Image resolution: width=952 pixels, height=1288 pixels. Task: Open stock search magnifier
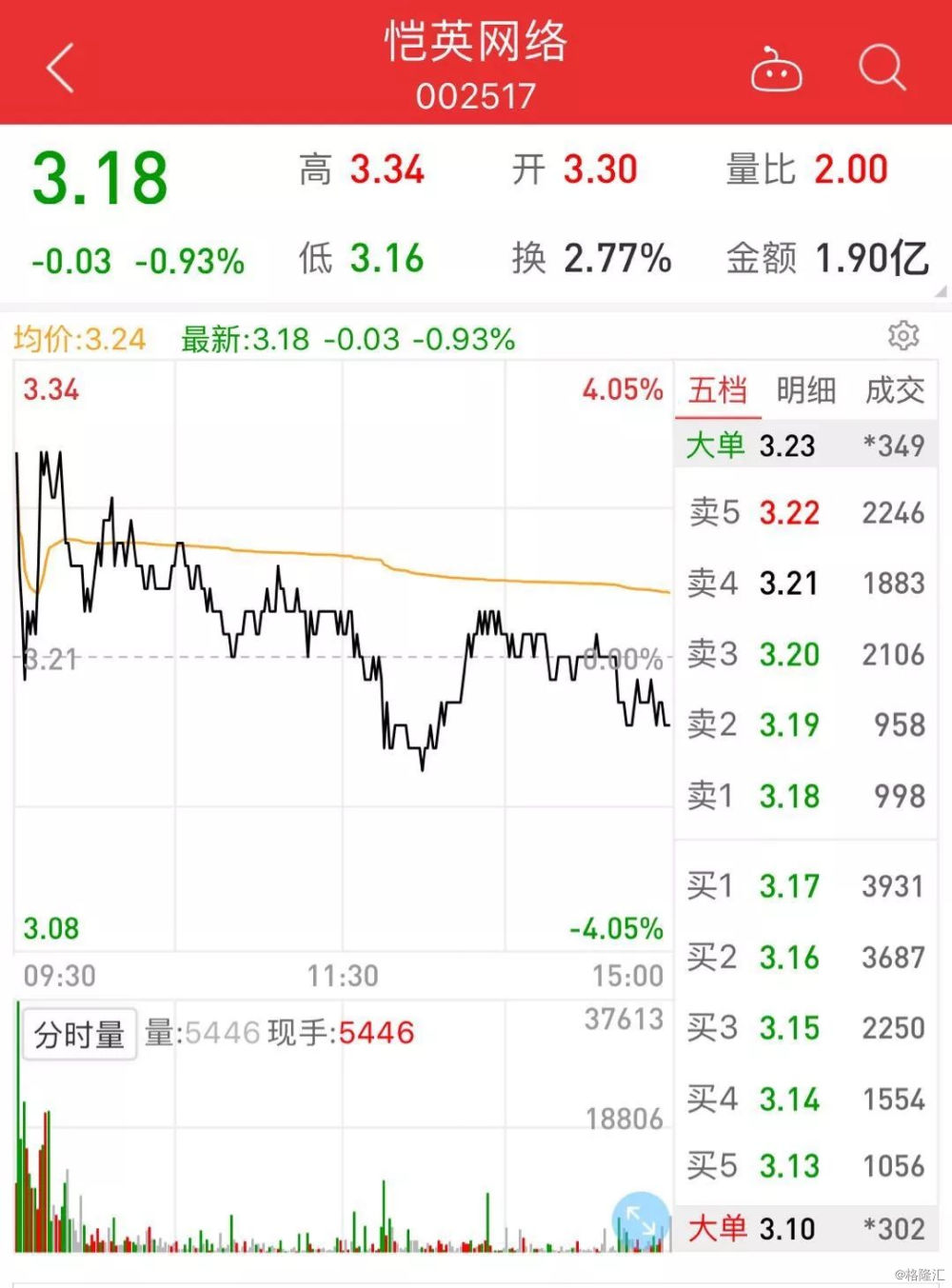tap(882, 69)
